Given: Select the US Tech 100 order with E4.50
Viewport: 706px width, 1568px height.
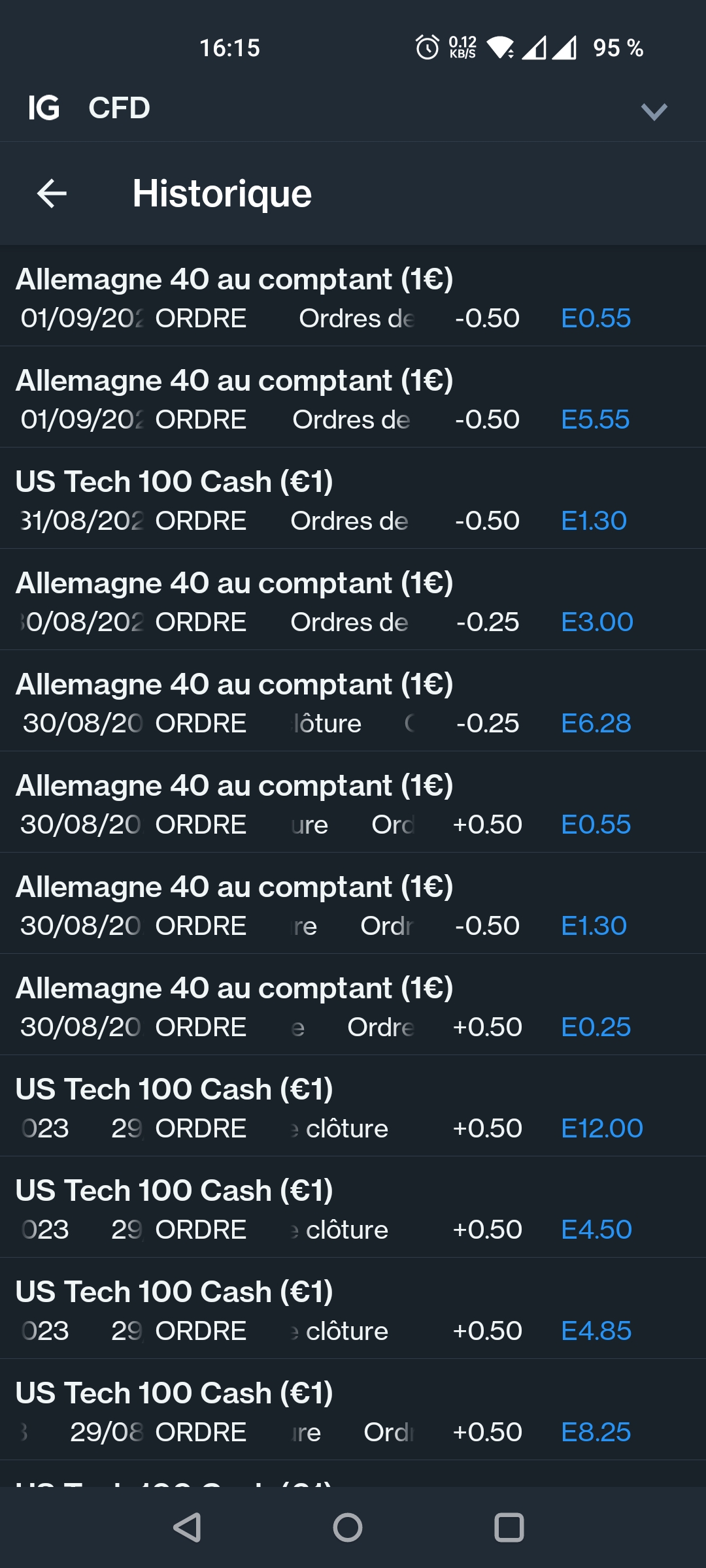Looking at the screenshot, I should point(353,1207).
